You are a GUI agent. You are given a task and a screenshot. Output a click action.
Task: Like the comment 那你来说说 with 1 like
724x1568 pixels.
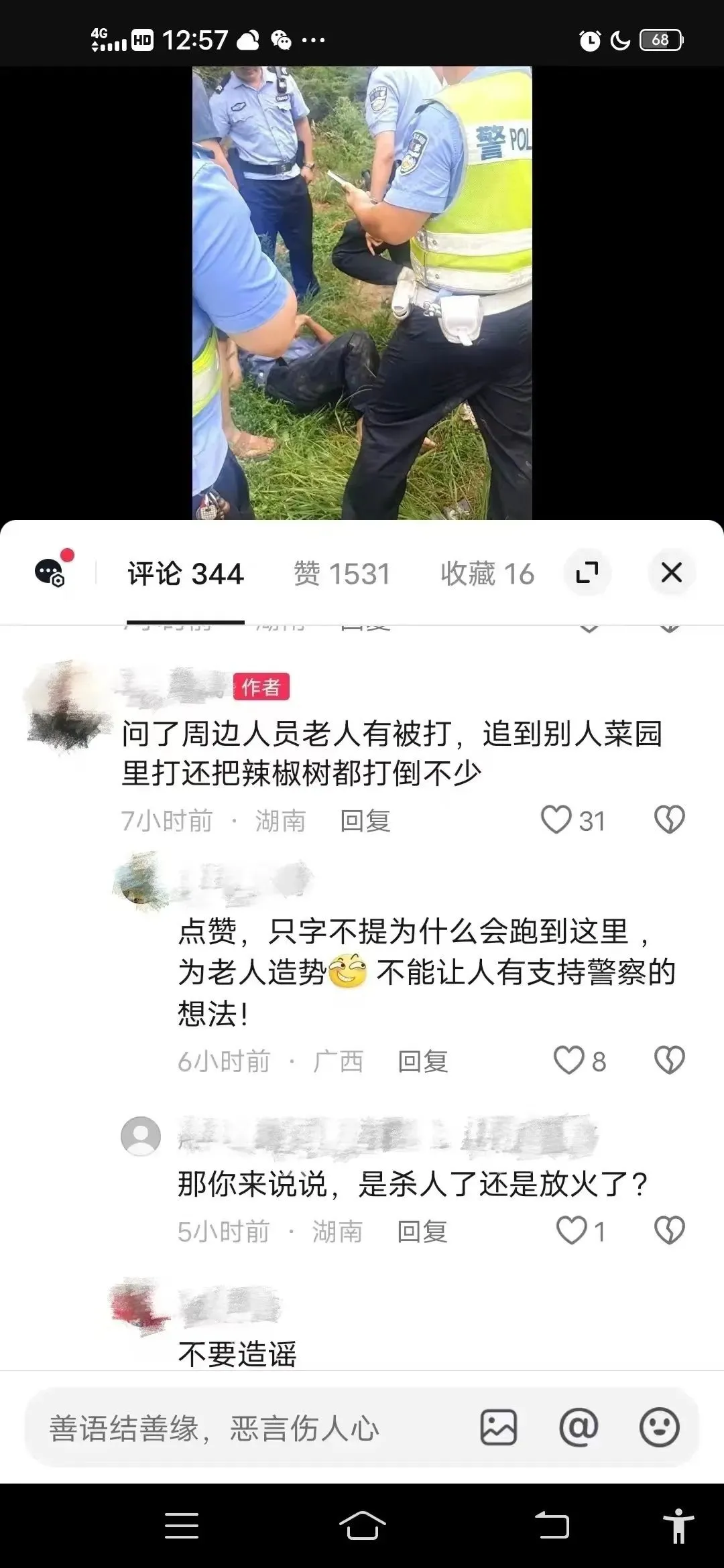pos(572,1231)
